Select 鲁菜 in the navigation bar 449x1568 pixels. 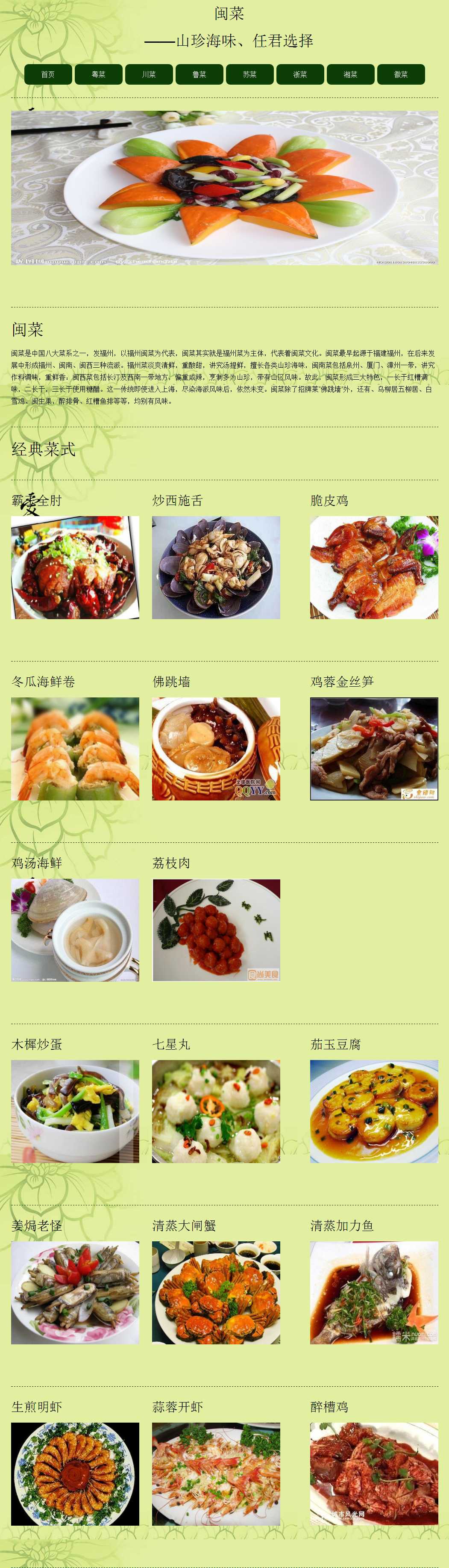pyautogui.click(x=200, y=74)
